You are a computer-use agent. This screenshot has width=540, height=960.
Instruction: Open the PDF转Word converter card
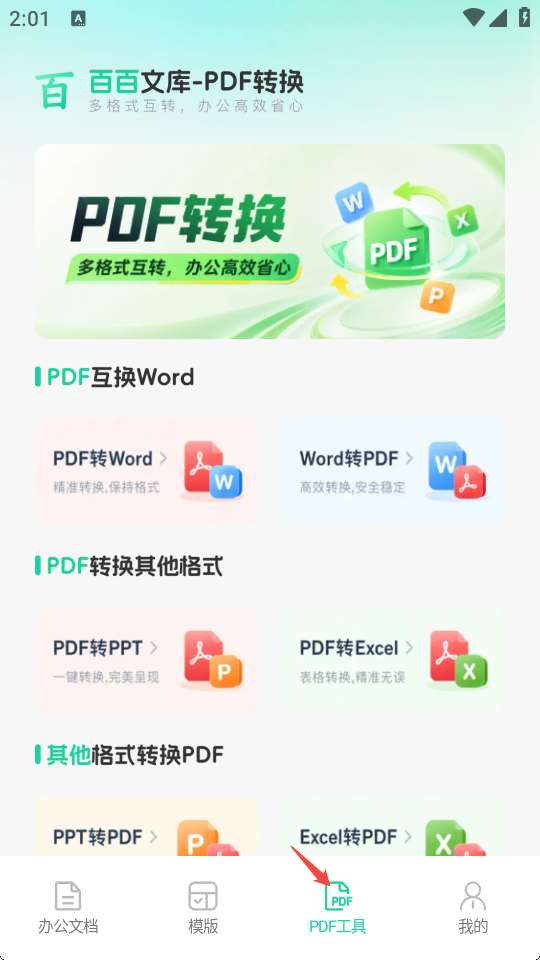pos(147,471)
